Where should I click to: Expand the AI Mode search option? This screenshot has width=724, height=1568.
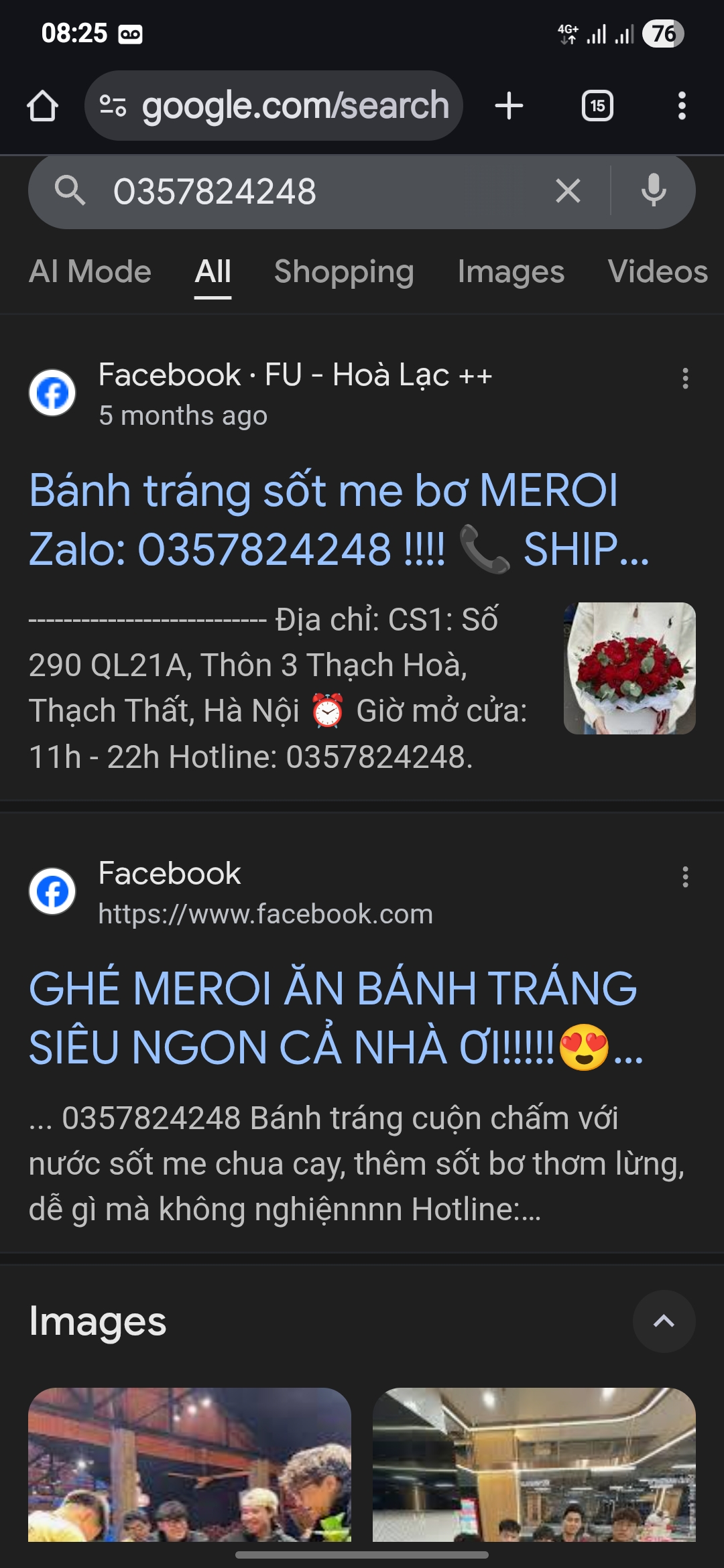(90, 272)
